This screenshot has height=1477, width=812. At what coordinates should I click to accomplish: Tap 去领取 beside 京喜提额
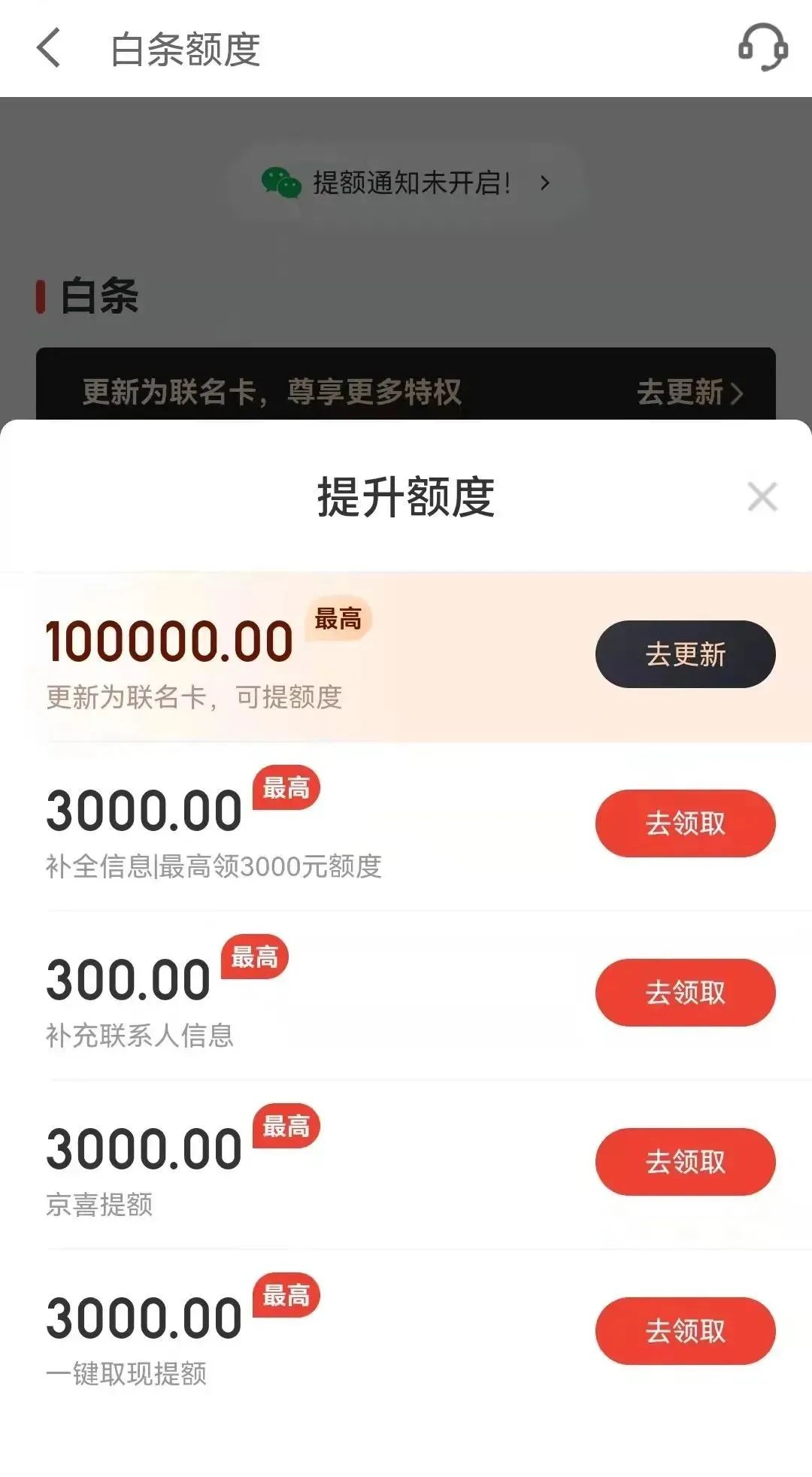click(684, 1162)
